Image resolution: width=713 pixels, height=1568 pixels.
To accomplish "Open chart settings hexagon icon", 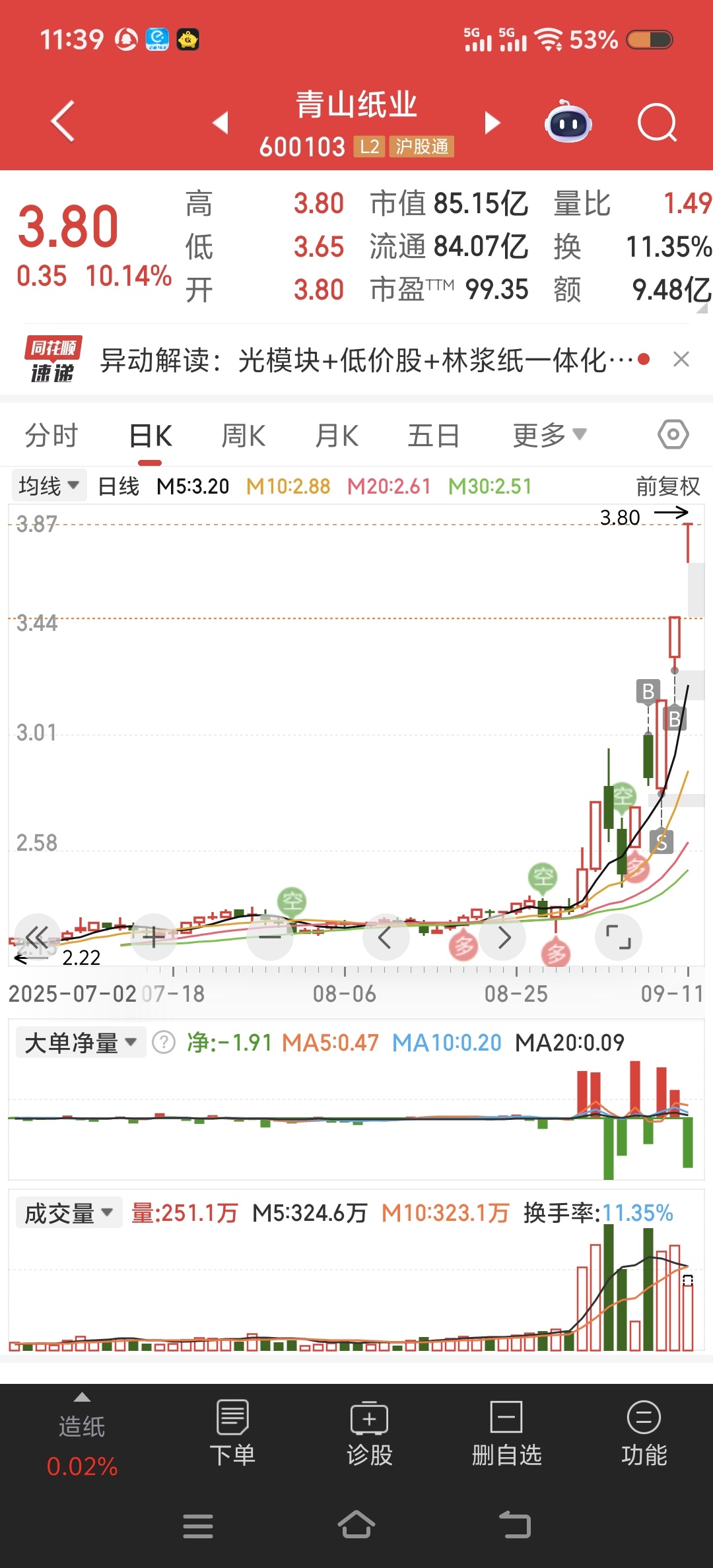I will (x=673, y=435).
